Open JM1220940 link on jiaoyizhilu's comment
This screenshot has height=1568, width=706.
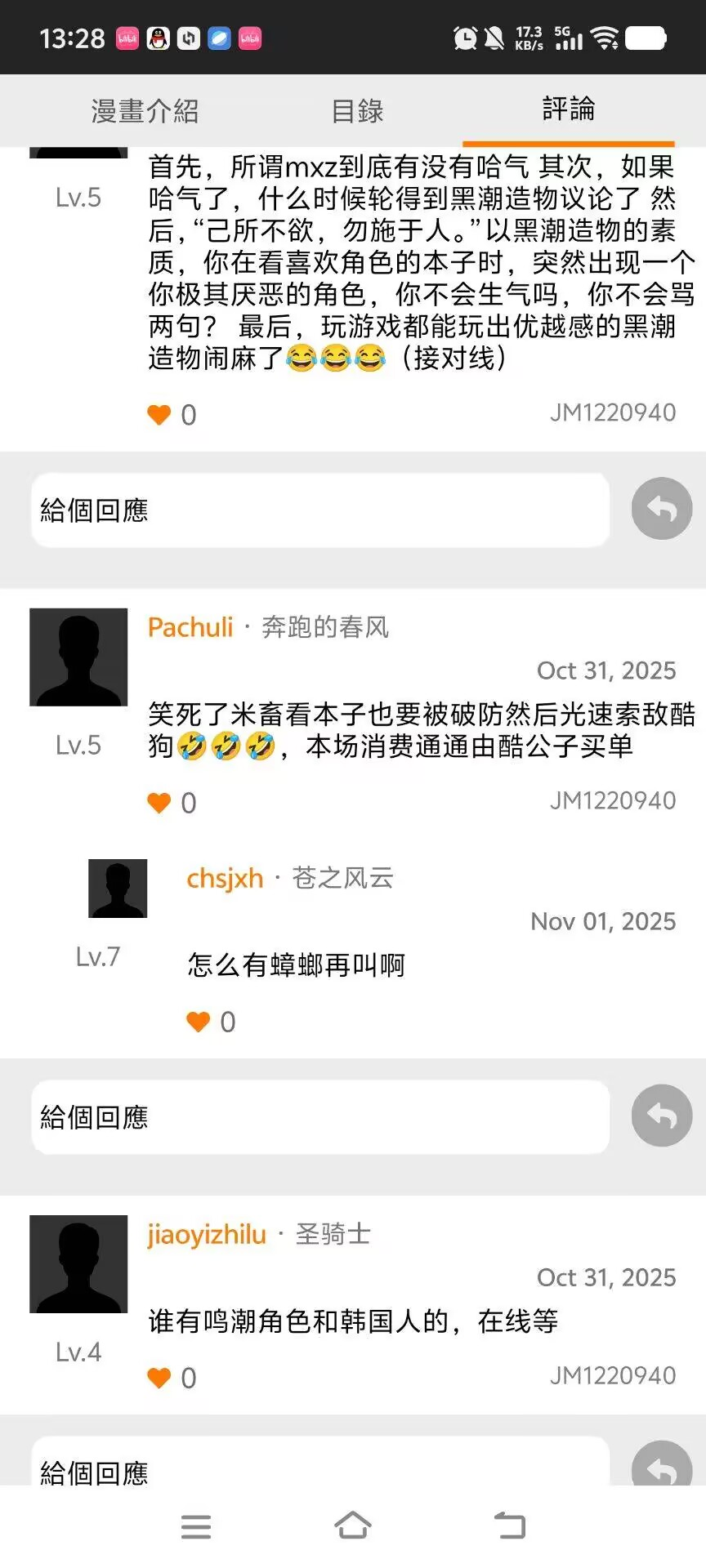[612, 1375]
